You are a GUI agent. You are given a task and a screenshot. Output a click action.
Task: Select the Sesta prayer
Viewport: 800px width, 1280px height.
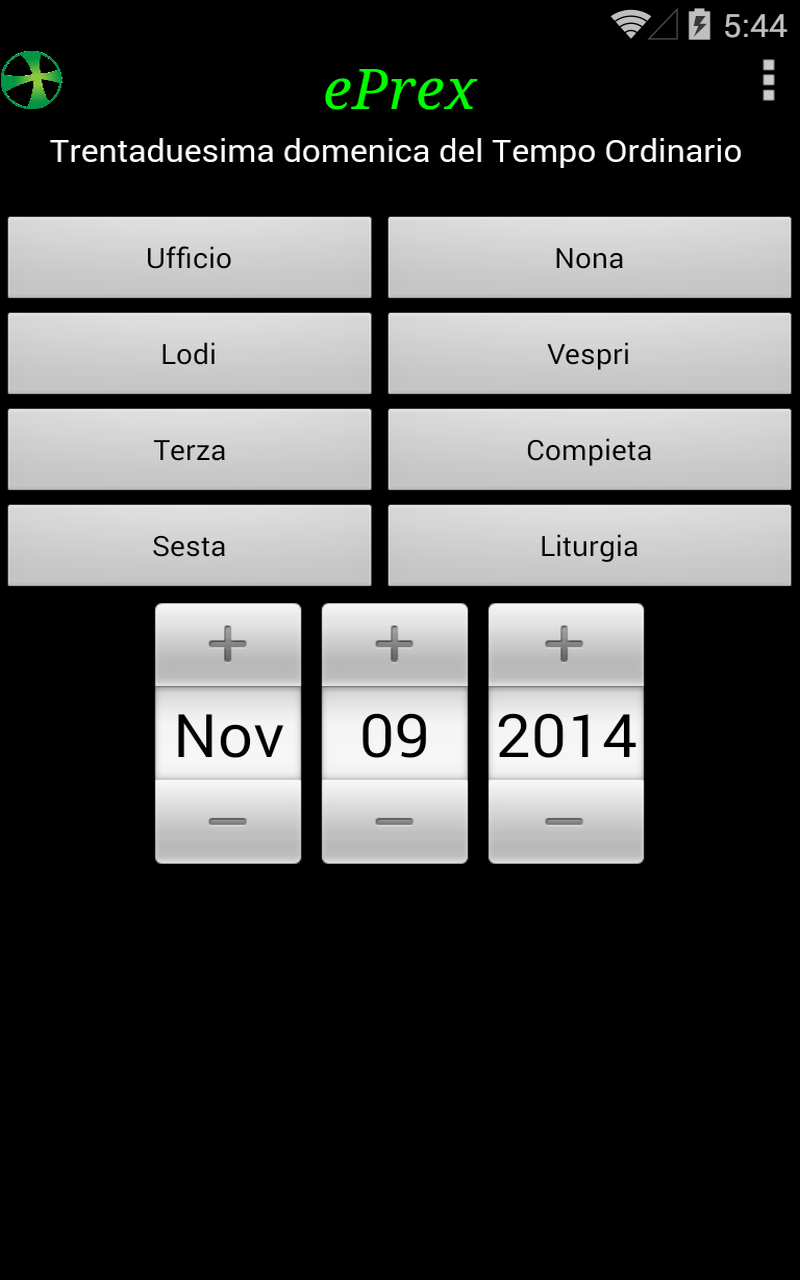[189, 546]
